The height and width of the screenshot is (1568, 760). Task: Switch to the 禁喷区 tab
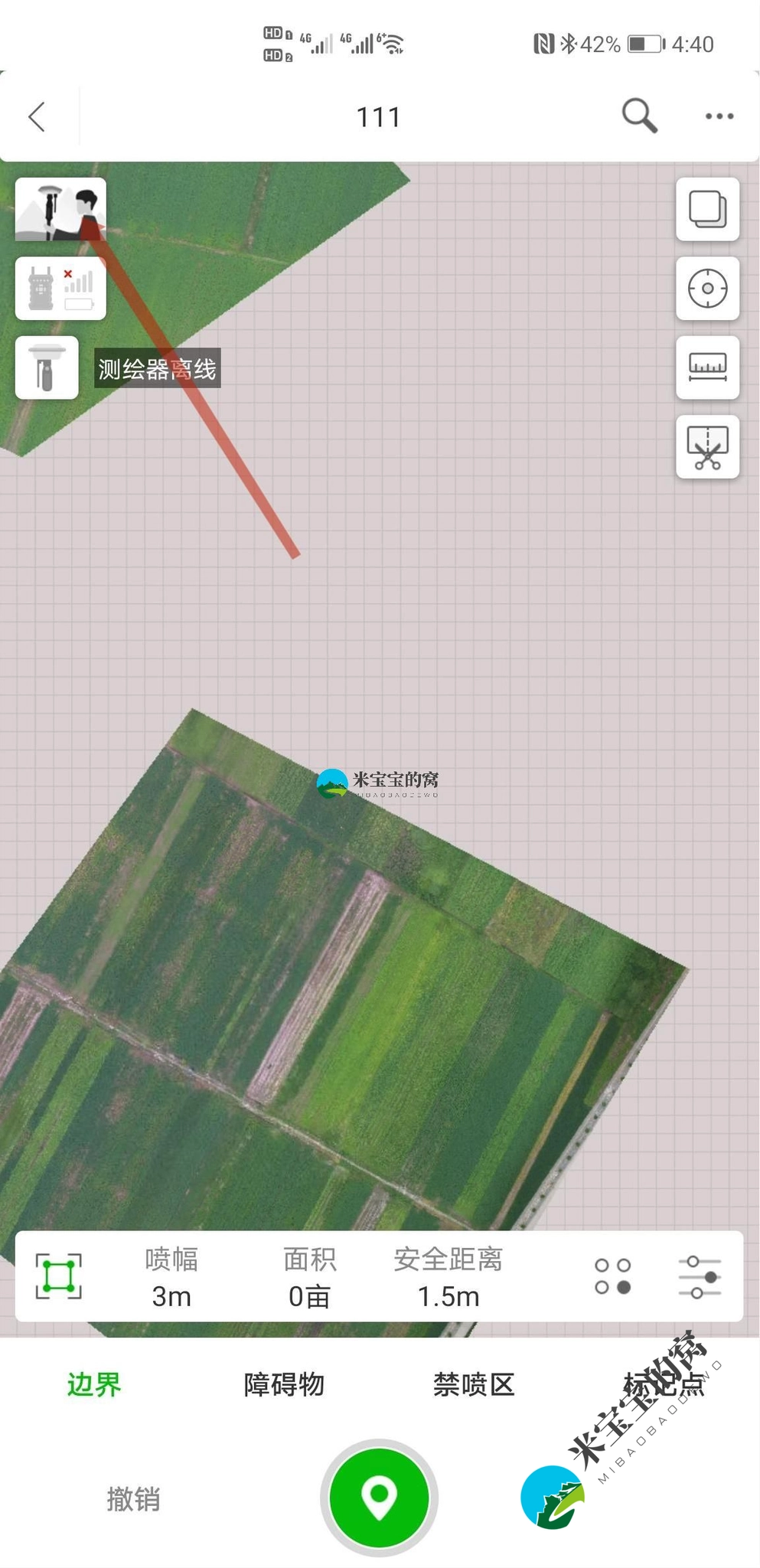pyautogui.click(x=474, y=1384)
